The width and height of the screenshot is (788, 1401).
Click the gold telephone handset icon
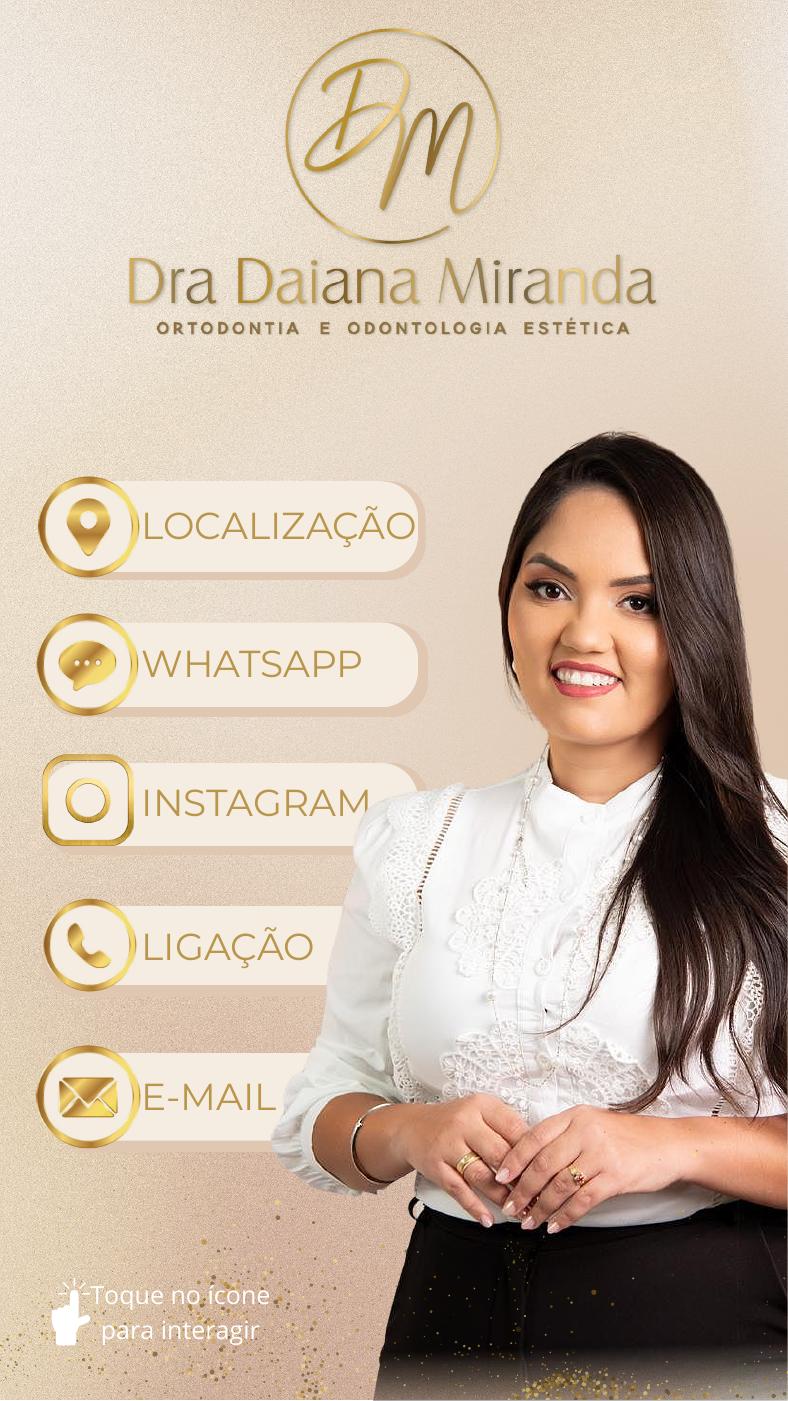[x=88, y=944]
